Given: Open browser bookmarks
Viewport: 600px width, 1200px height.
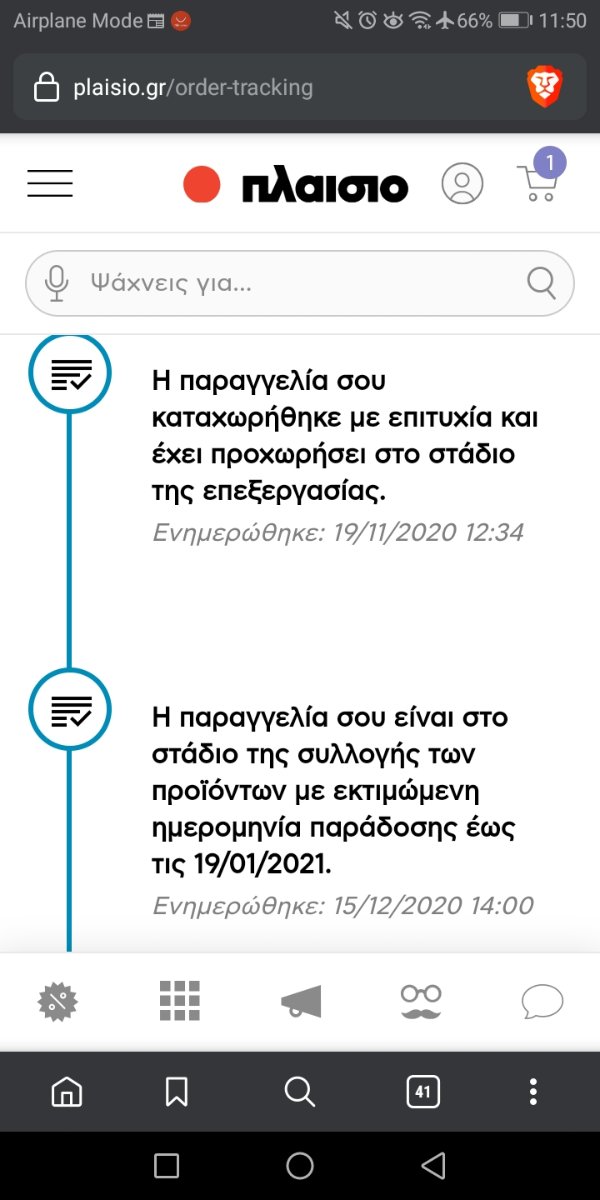Looking at the screenshot, I should pos(176,1091).
